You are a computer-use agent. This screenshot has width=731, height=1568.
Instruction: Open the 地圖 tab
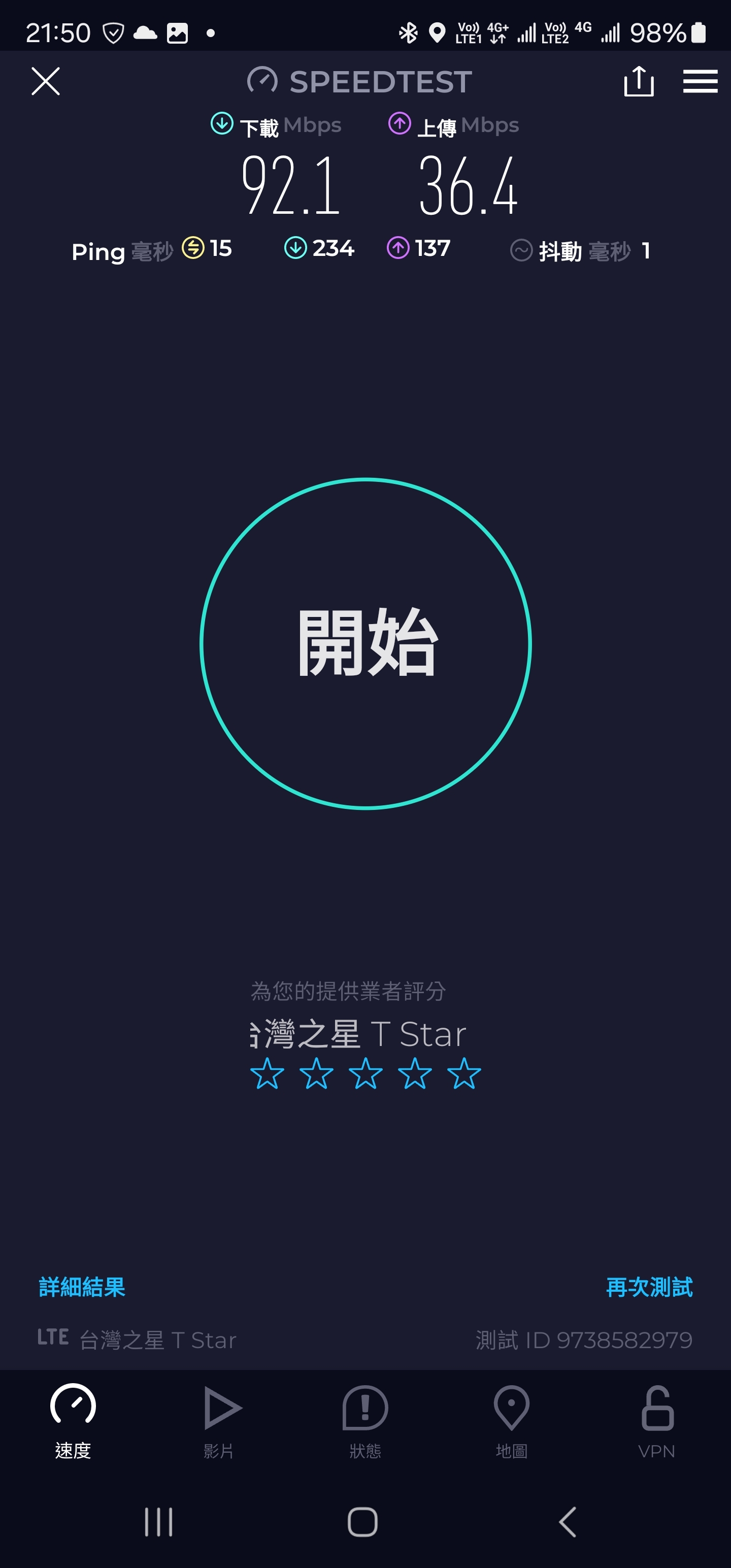[511, 1421]
